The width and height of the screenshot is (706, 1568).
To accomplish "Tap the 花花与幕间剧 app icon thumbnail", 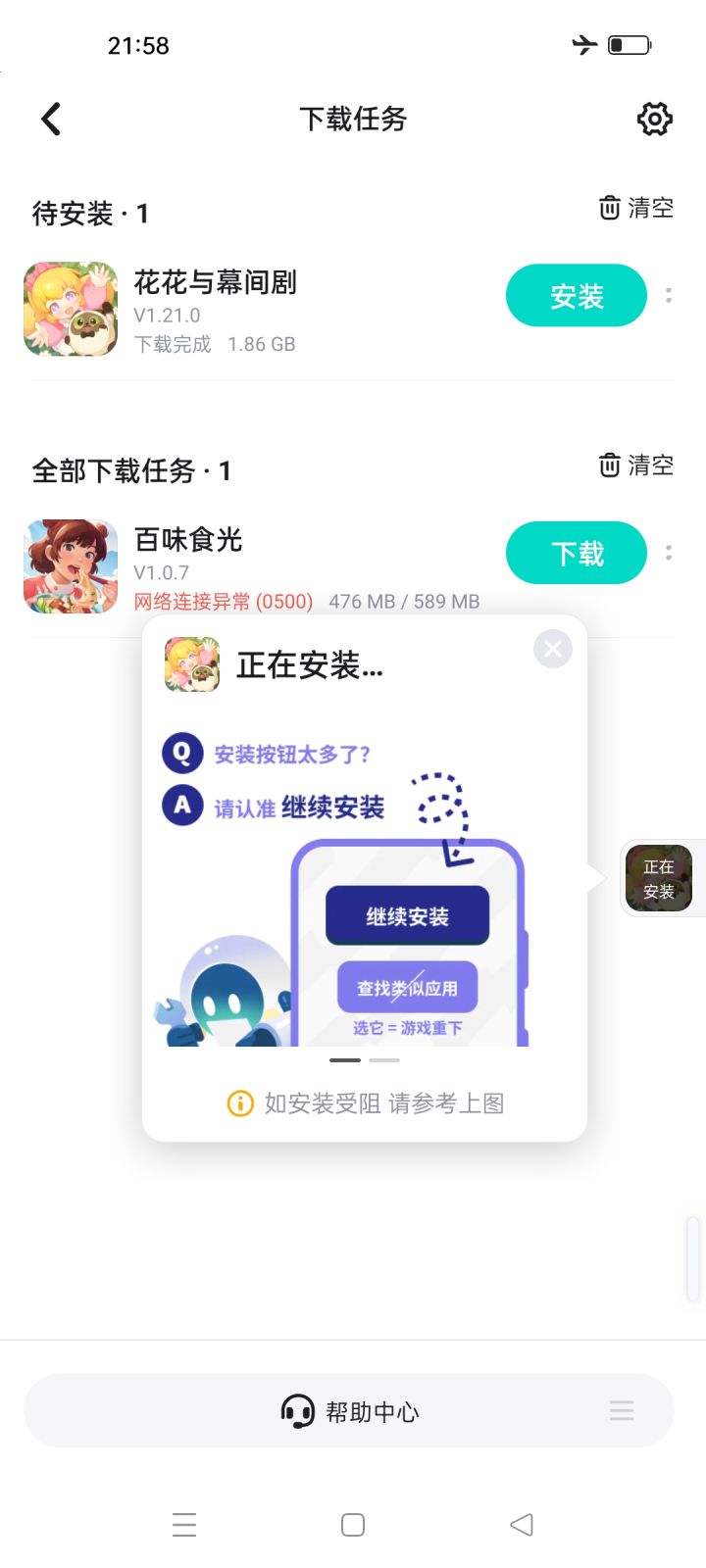I will (70, 310).
